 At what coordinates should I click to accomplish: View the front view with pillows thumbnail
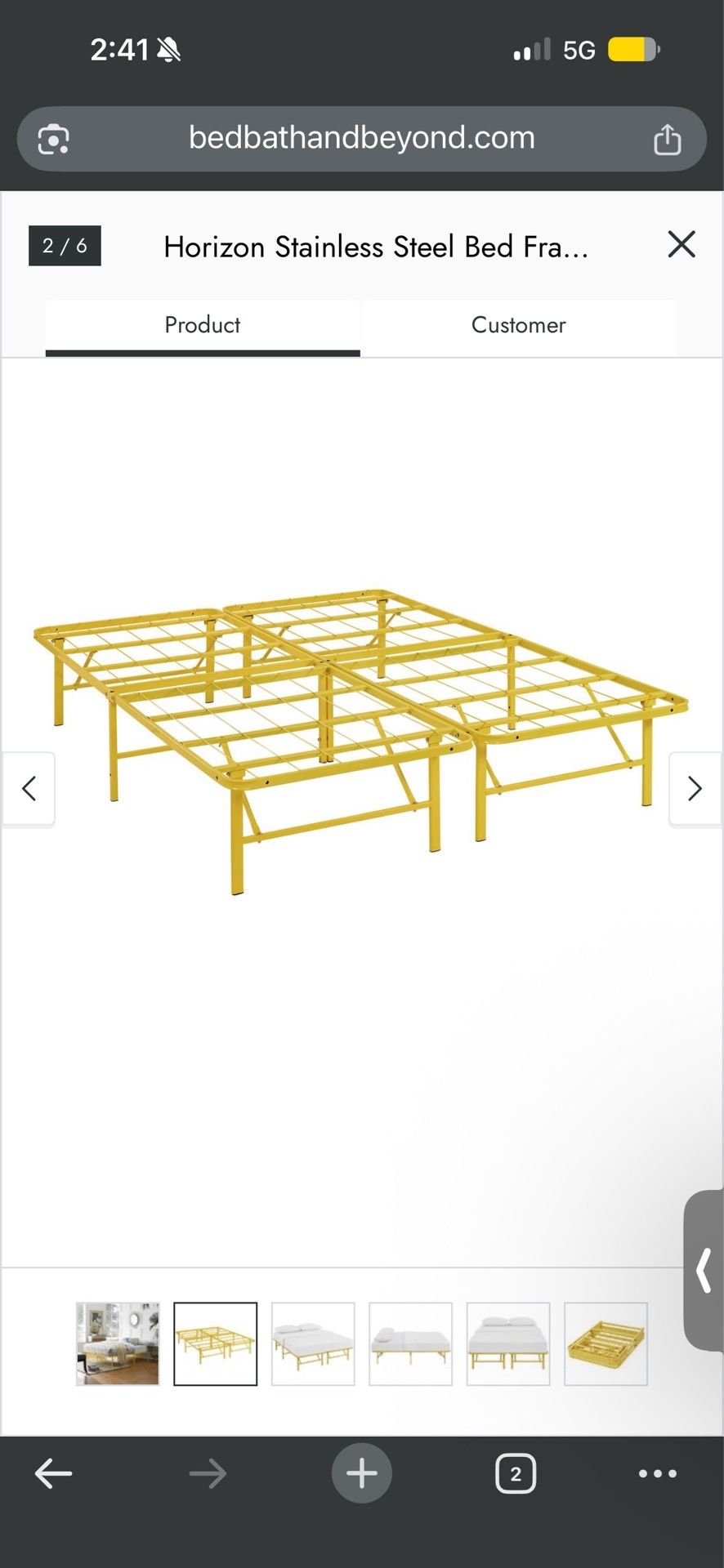coord(508,1343)
